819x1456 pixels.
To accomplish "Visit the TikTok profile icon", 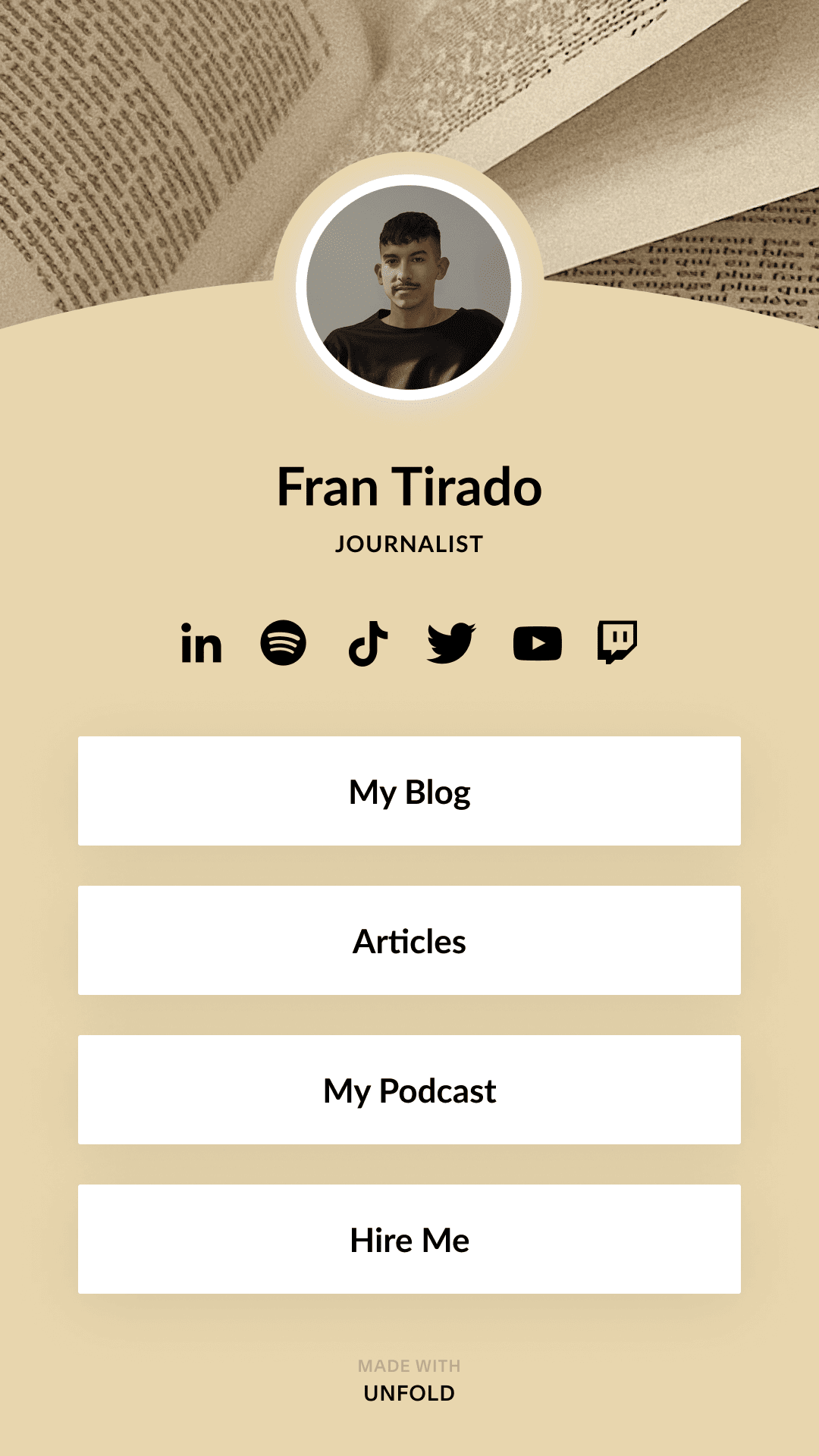I will [x=369, y=643].
